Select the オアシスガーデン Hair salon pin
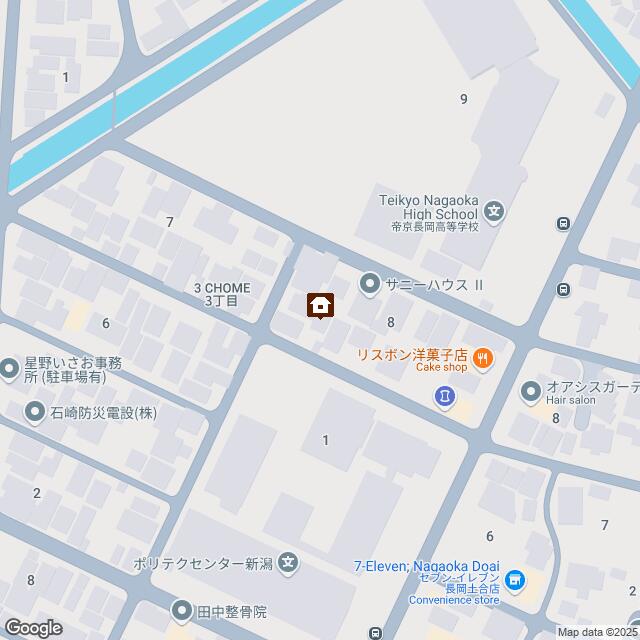 pyautogui.click(x=531, y=390)
